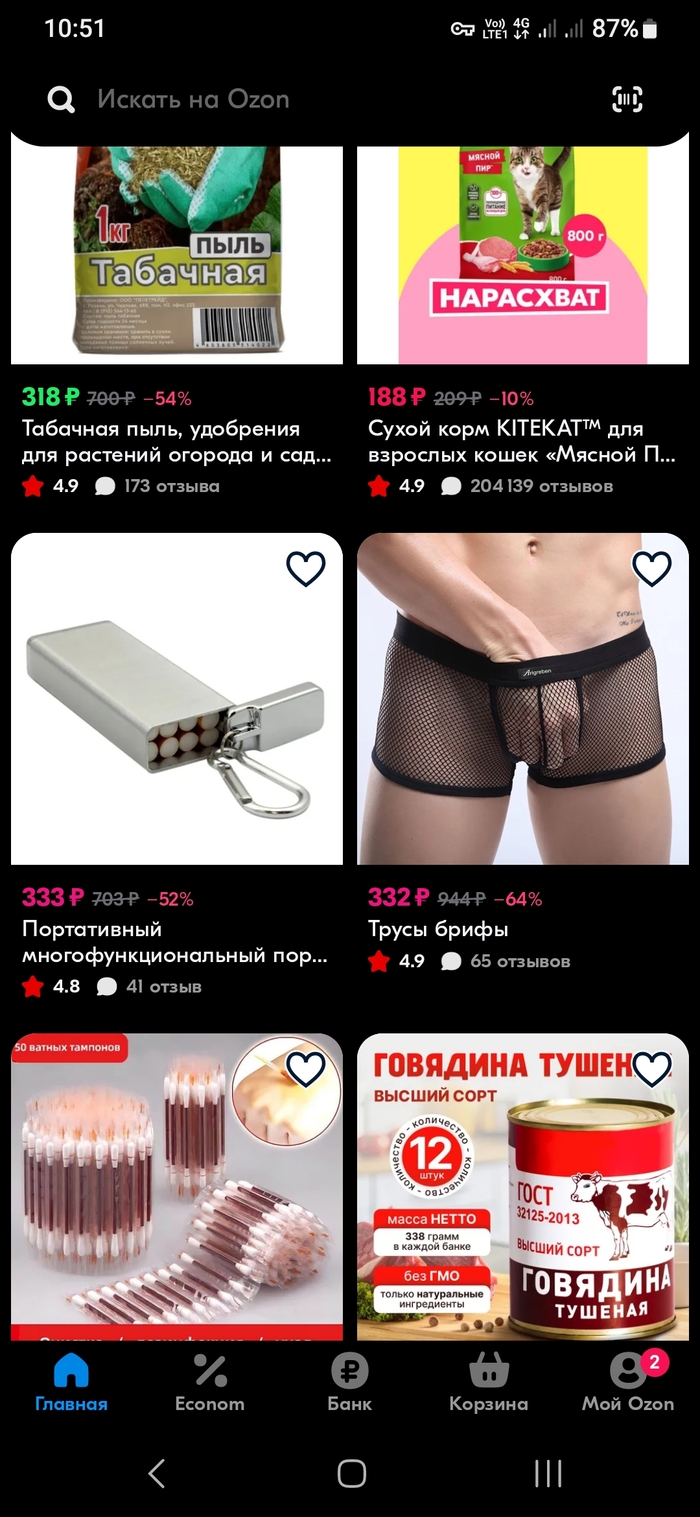
Task: Tap the system home button
Action: (351, 1472)
